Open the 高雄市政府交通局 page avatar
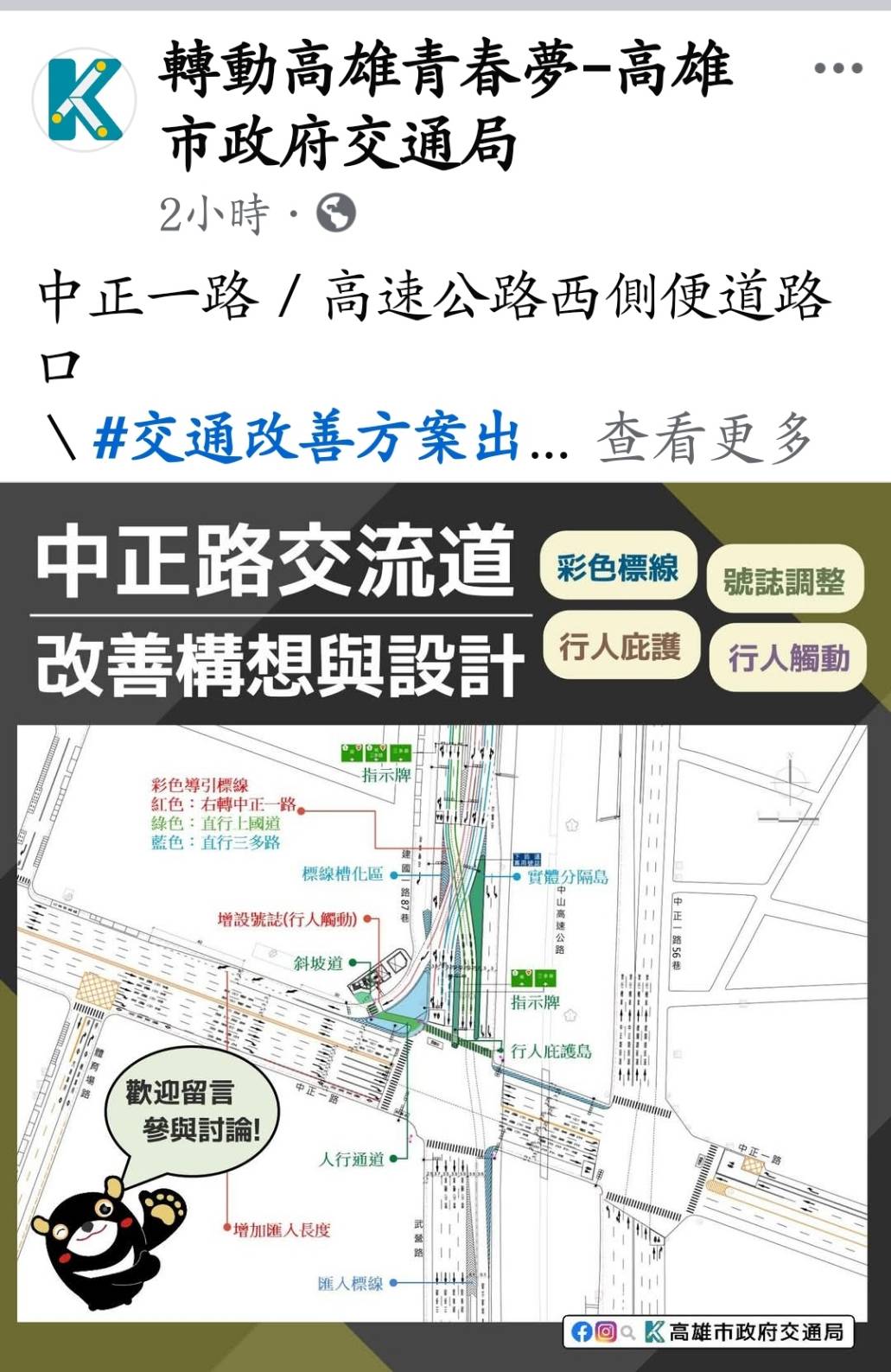 pos(84,100)
